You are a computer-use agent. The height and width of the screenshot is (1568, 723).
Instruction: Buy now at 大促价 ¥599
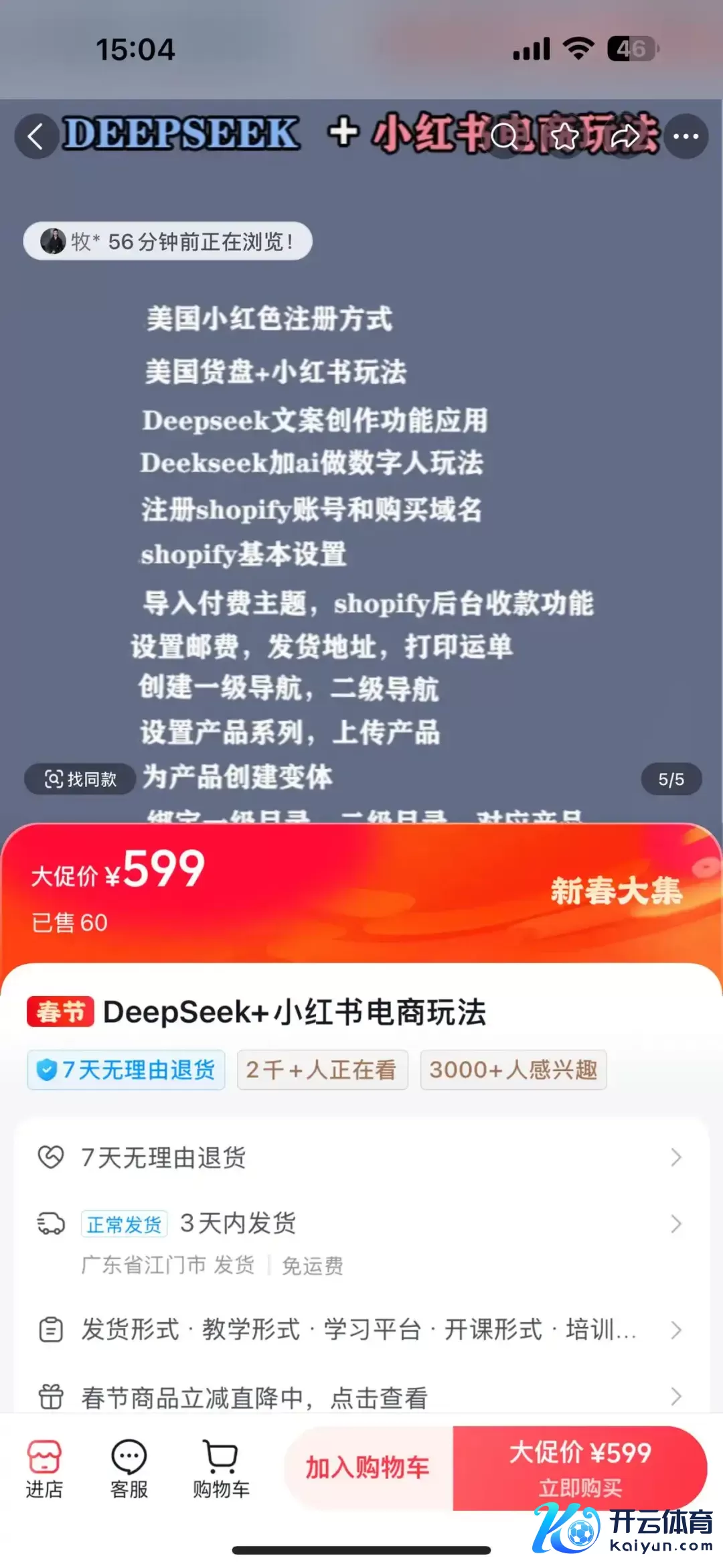click(x=580, y=1468)
